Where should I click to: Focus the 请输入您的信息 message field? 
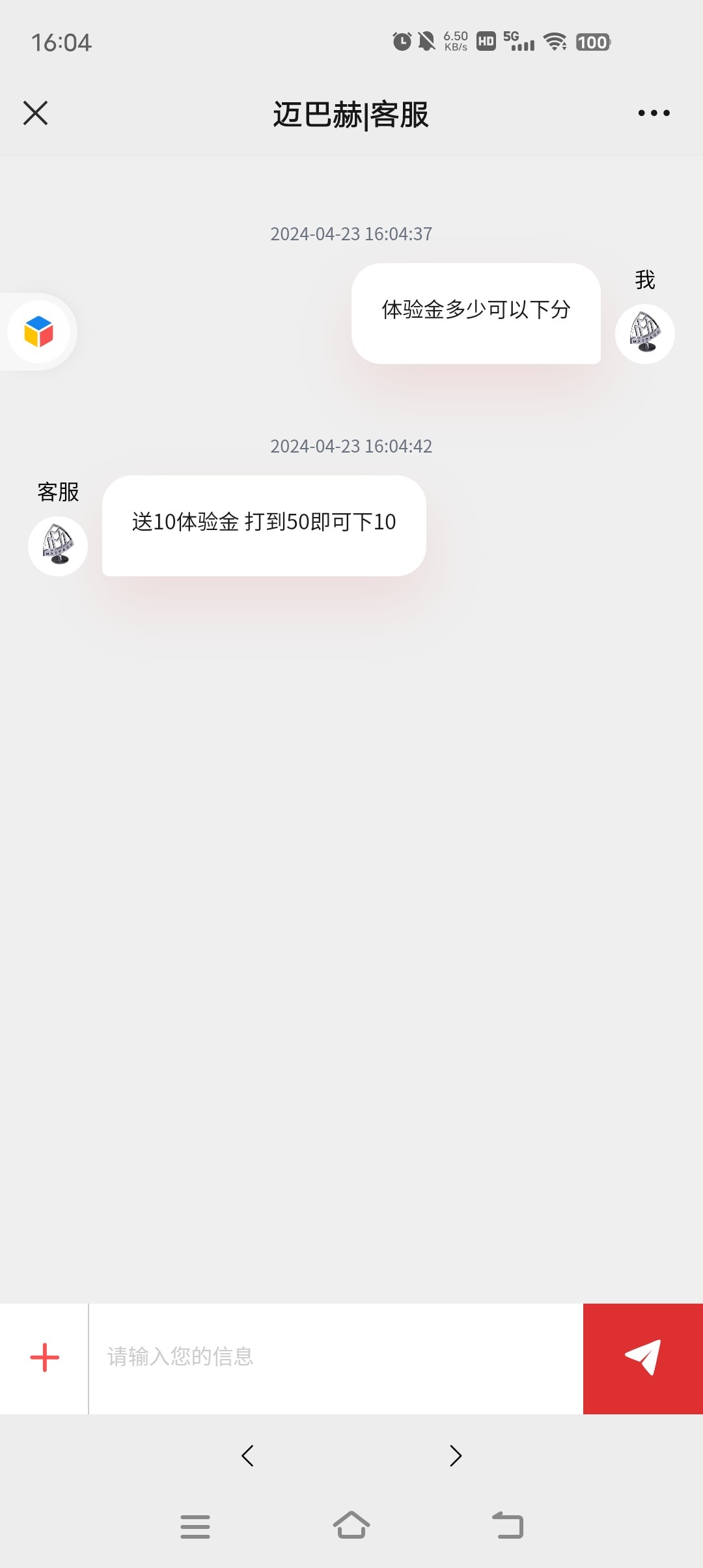pos(335,1358)
